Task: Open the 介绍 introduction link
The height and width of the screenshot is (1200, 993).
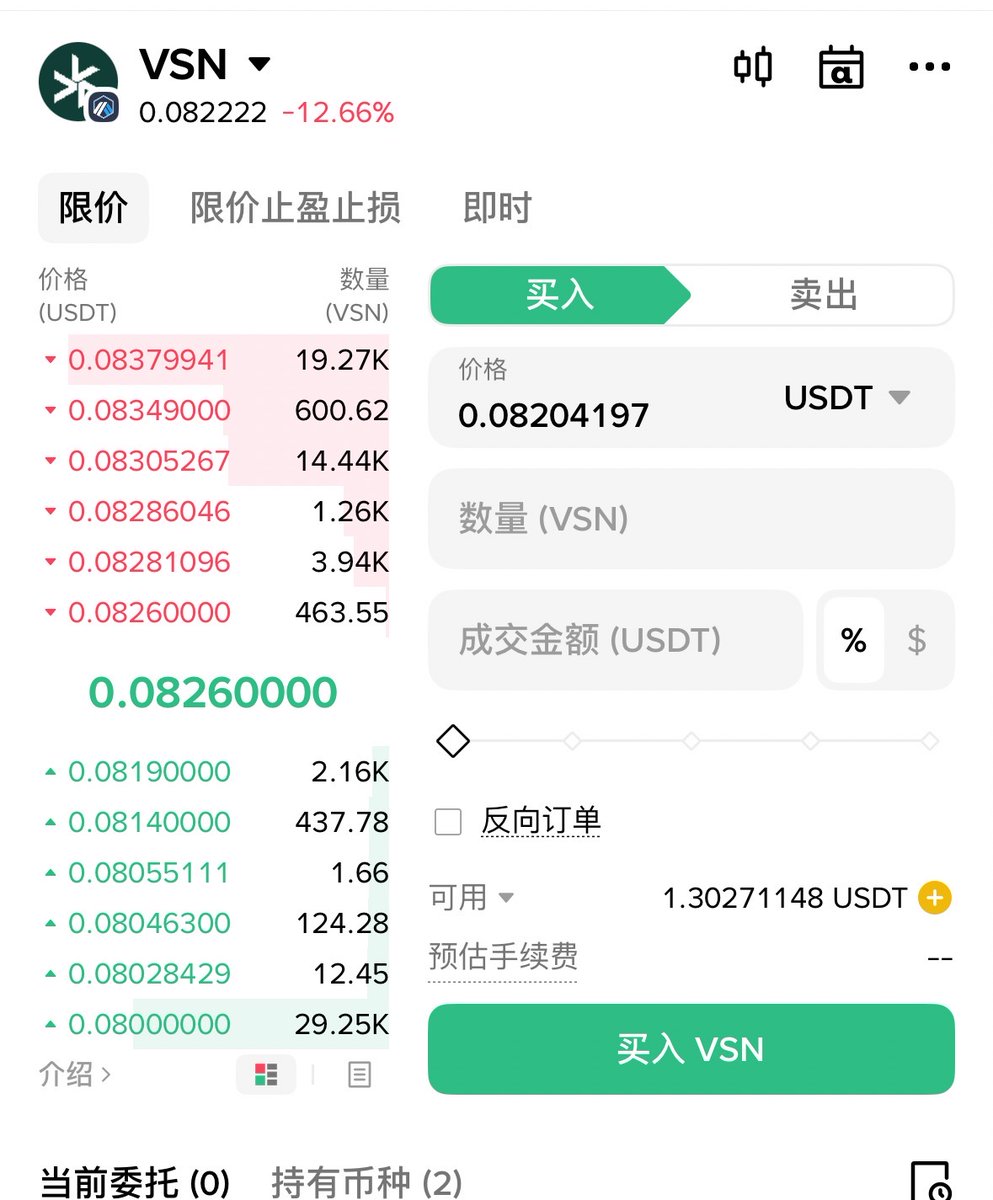Action: [75, 1075]
